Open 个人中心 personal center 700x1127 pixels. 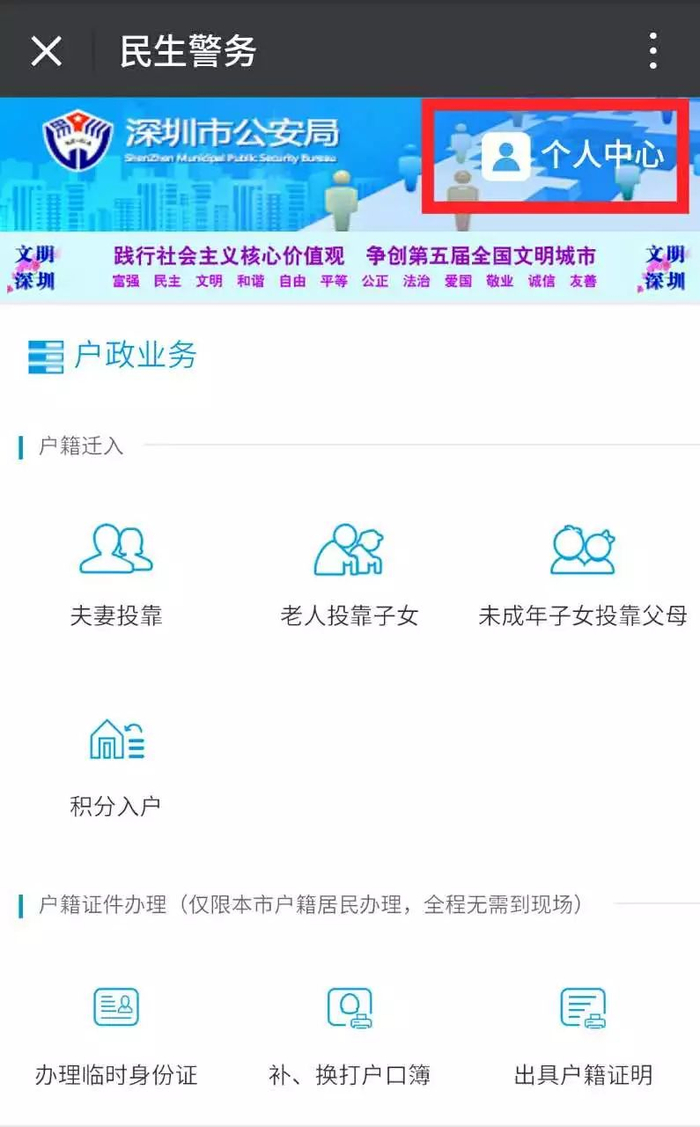tap(573, 155)
